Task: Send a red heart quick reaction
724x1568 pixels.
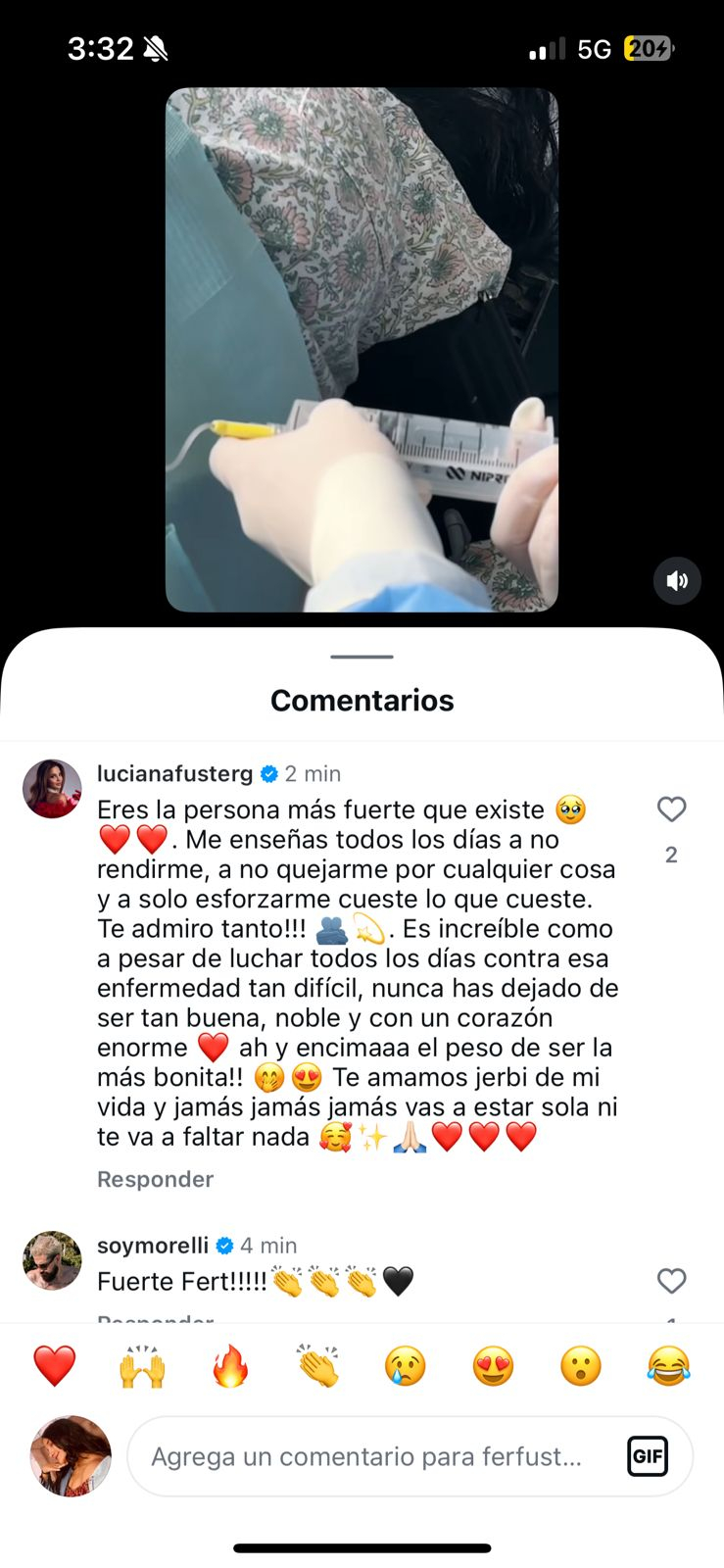Action: point(54,1365)
